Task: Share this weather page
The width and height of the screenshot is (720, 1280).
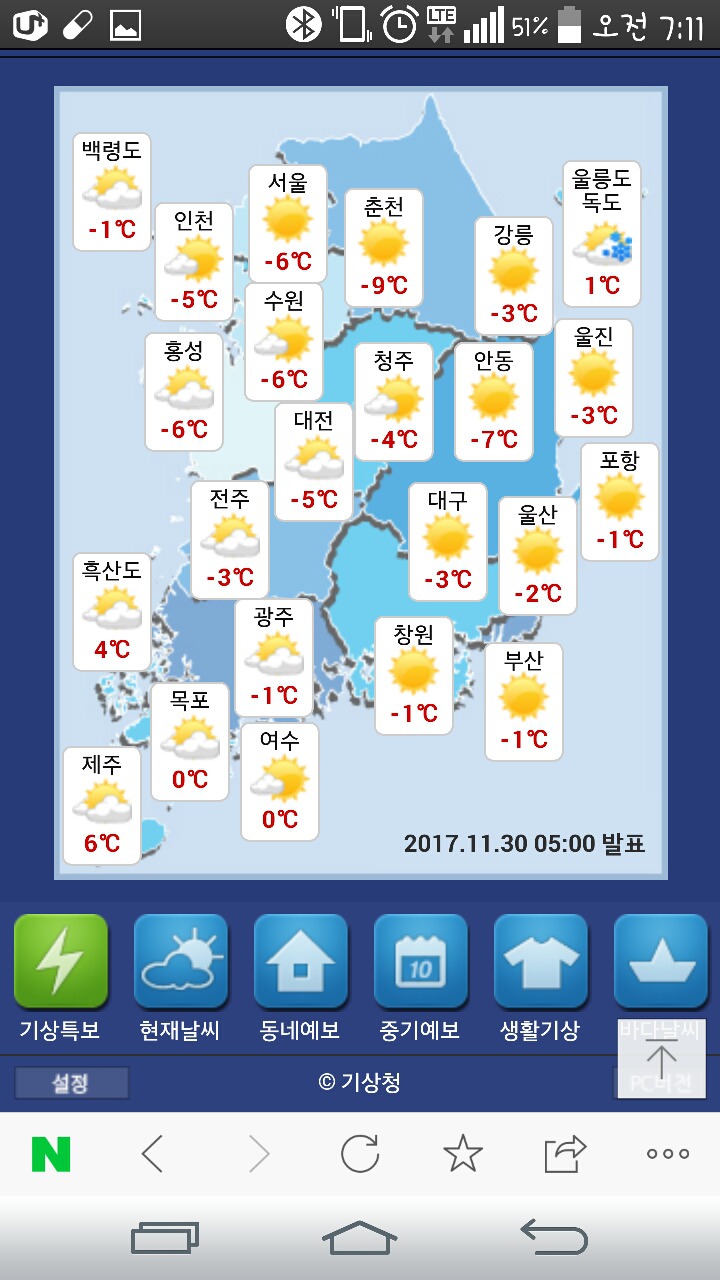Action: pyautogui.click(x=565, y=1154)
